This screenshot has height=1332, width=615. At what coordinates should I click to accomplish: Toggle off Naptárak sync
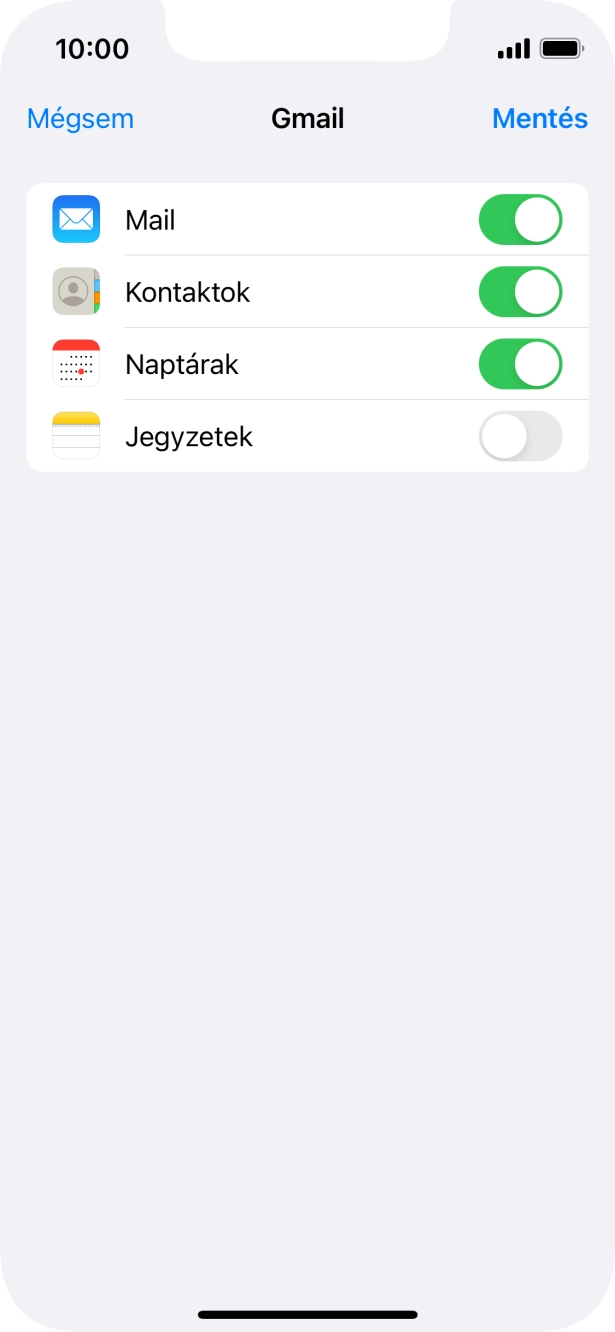click(520, 364)
